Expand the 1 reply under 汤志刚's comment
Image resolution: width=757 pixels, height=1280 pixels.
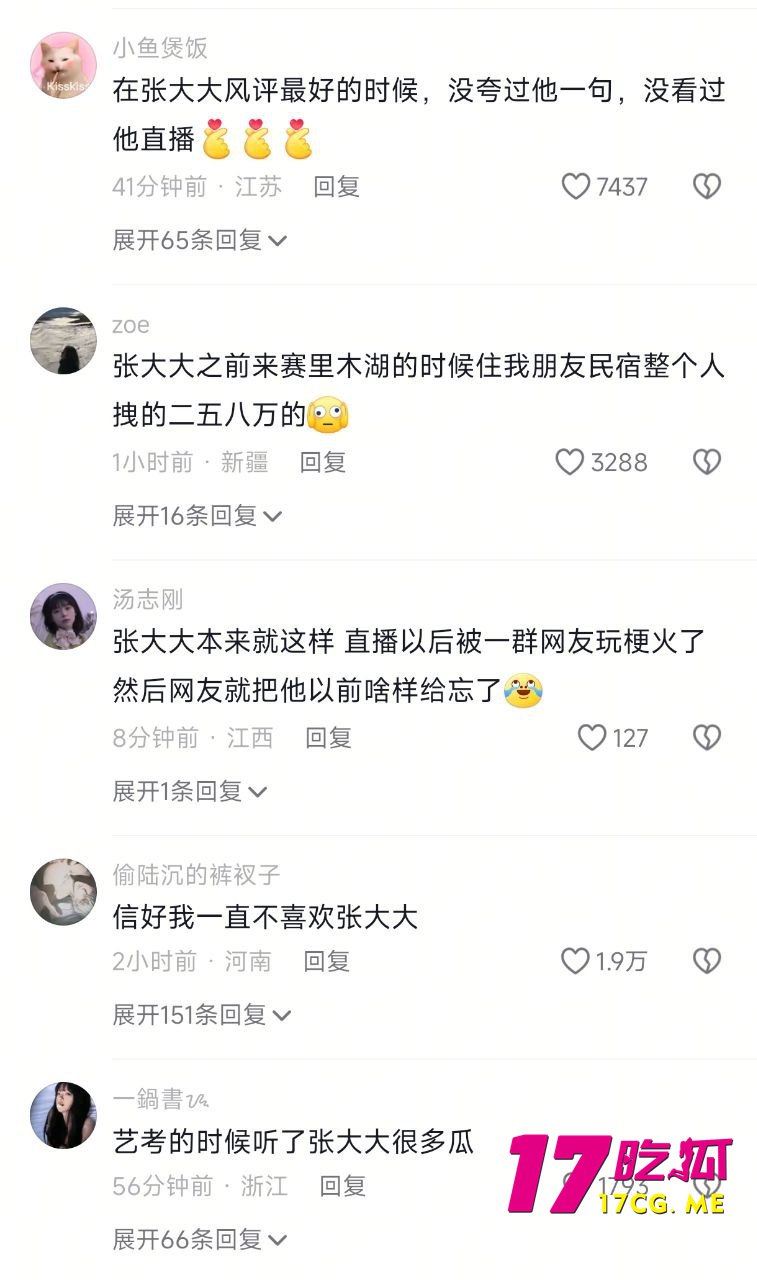[190, 792]
